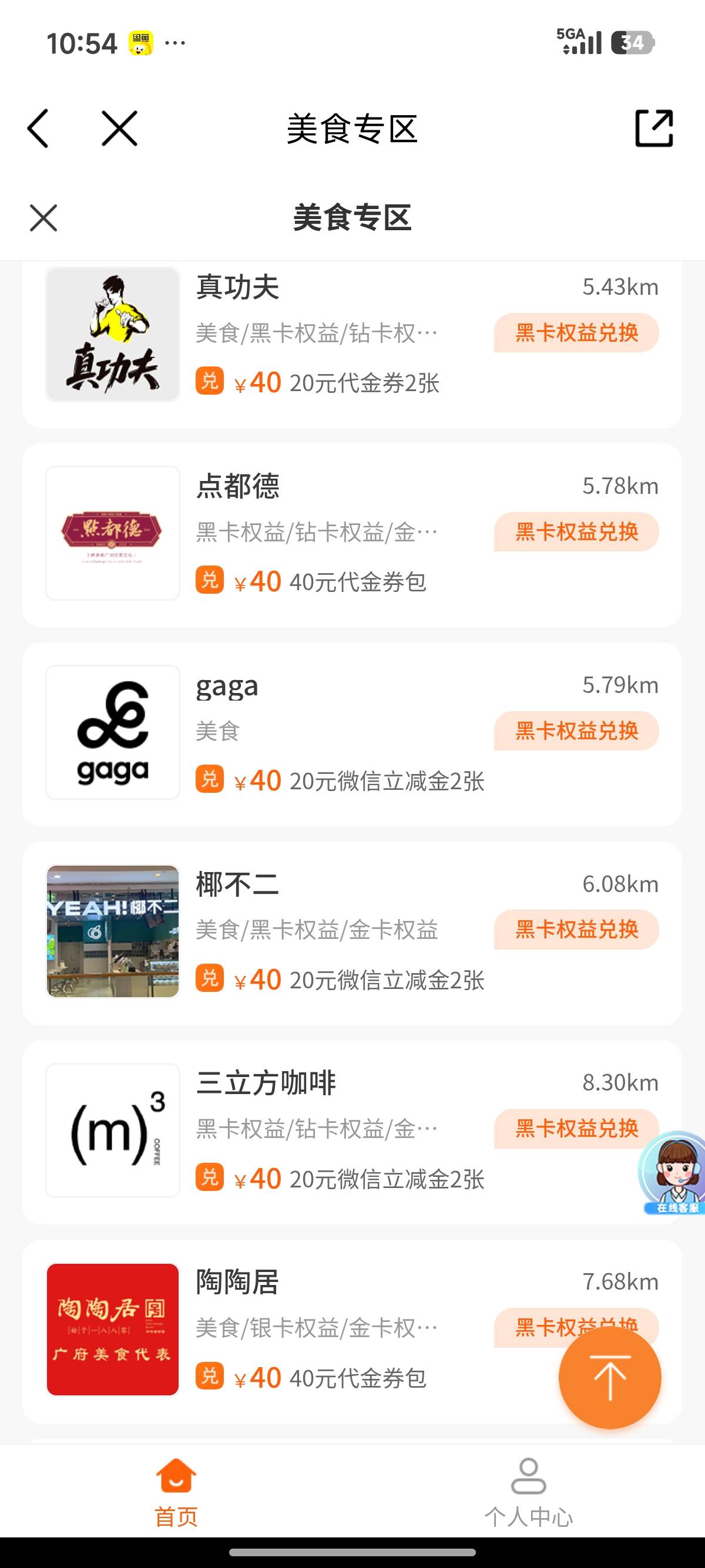Open the share icon in the top bar

[654, 129]
